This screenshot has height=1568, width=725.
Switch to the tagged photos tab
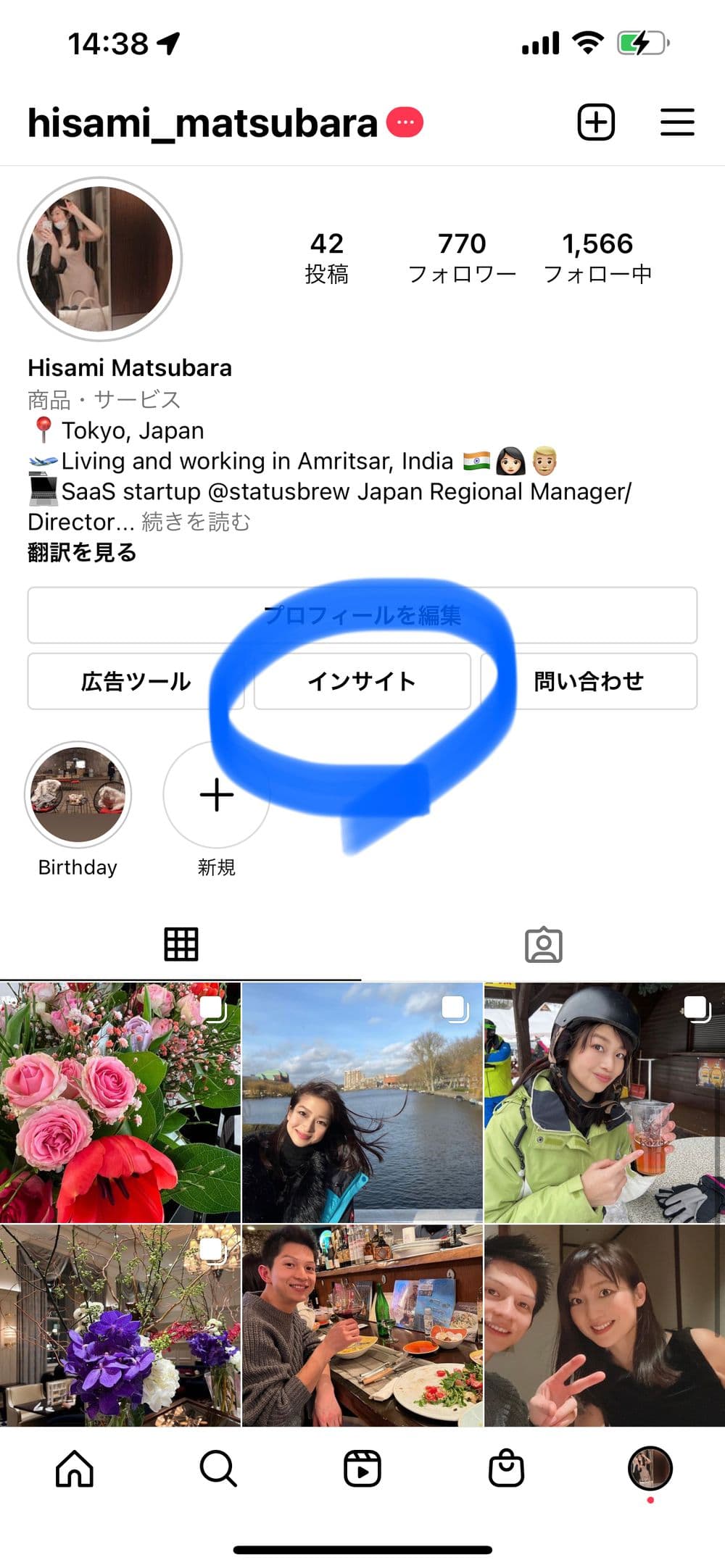coord(543,944)
